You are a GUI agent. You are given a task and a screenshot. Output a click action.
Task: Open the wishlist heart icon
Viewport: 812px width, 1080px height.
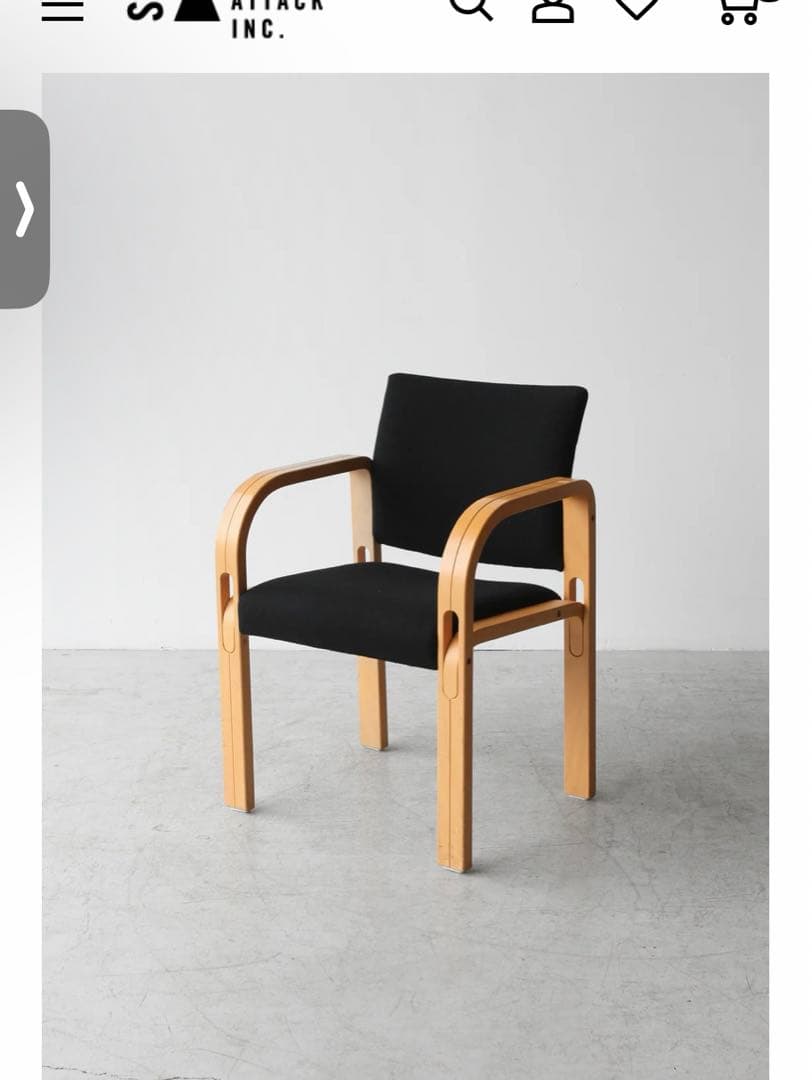tap(636, 8)
